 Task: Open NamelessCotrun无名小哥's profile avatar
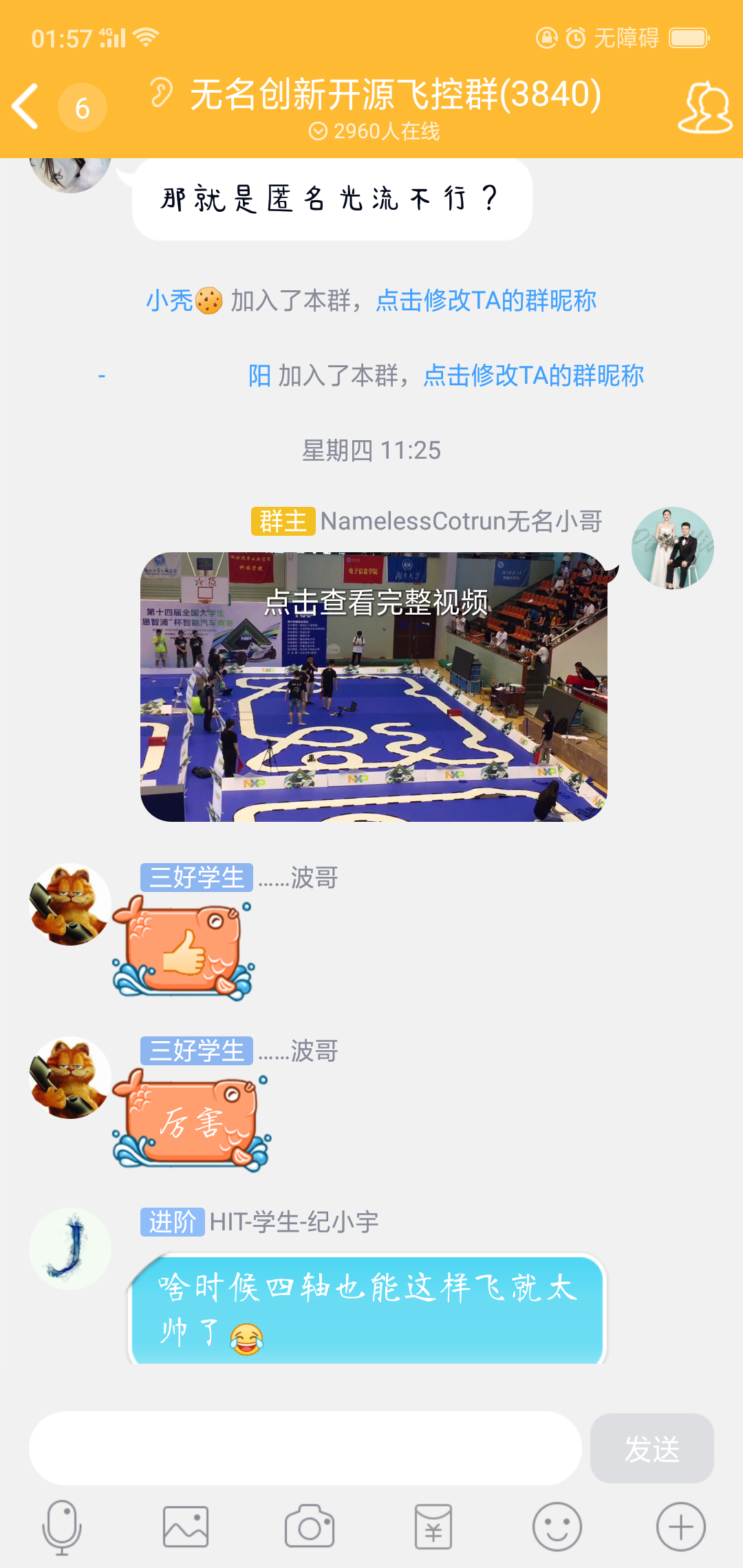tap(672, 548)
